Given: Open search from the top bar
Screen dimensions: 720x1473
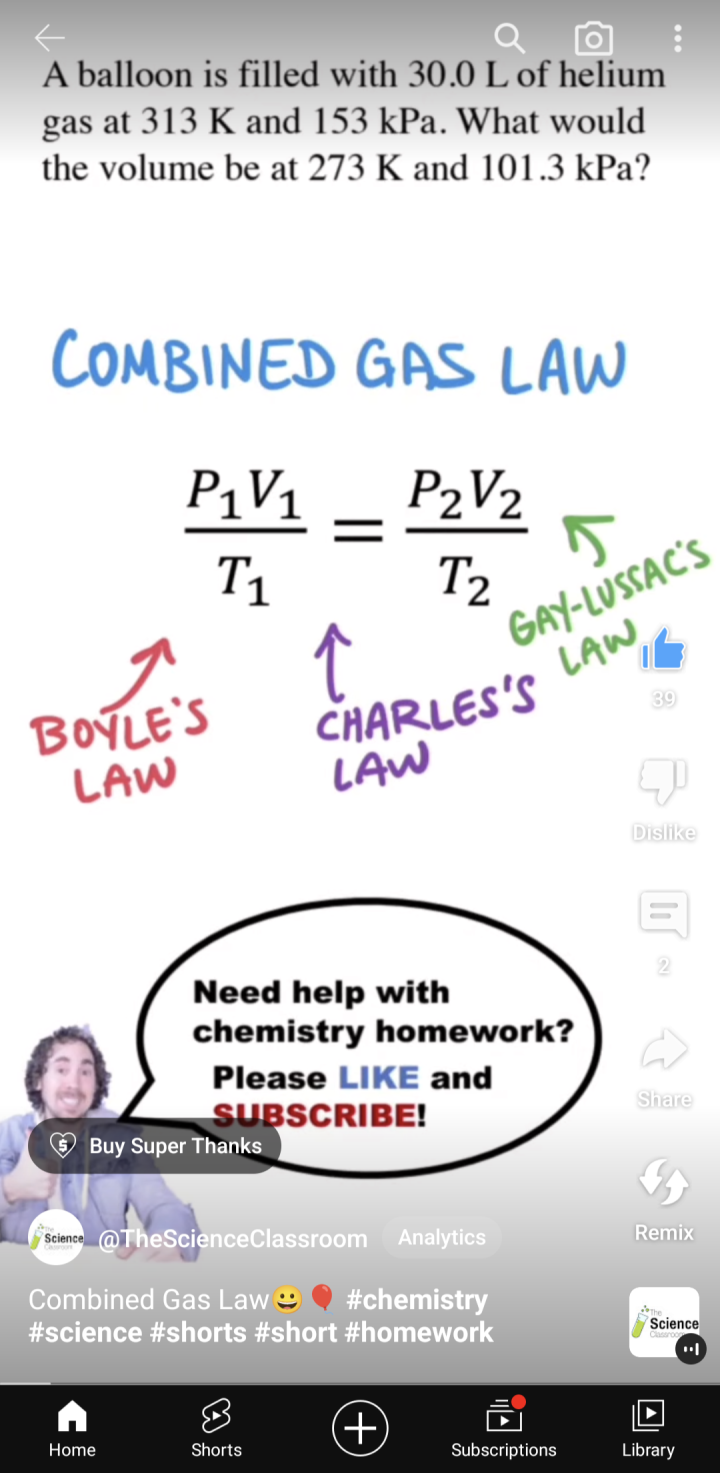Looking at the screenshot, I should pos(509,38).
